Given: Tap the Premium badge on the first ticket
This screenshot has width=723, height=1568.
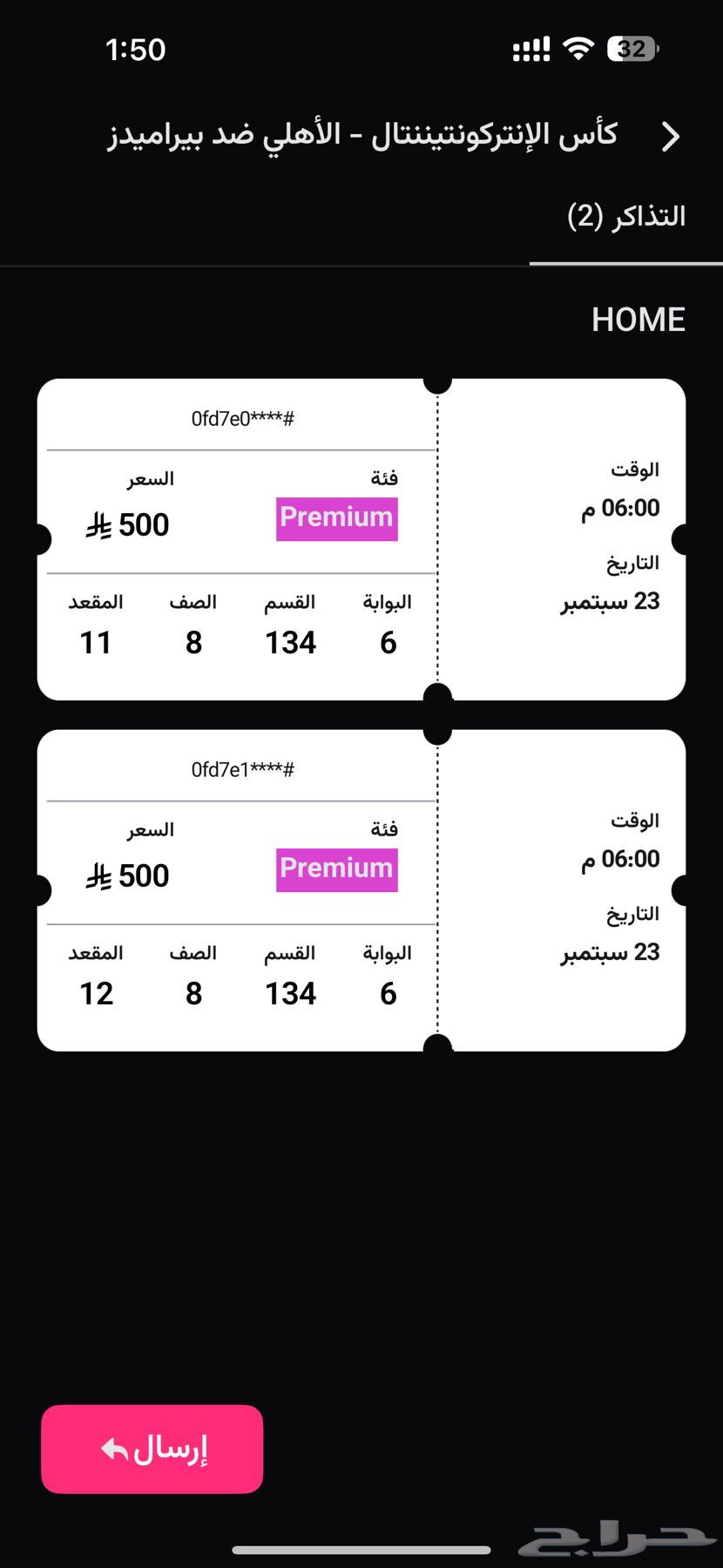Looking at the screenshot, I should 336,518.
